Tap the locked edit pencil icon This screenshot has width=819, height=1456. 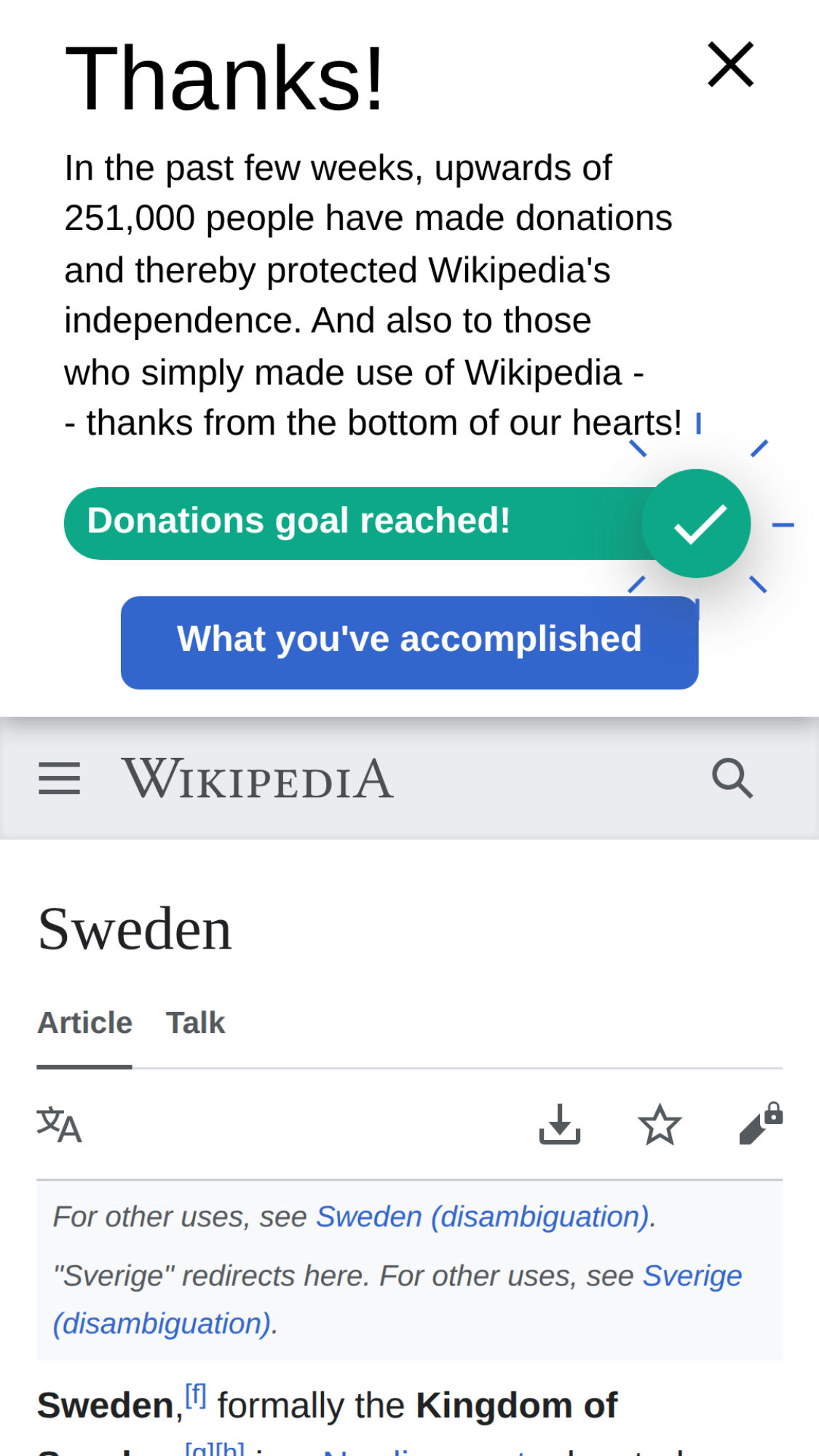760,1125
